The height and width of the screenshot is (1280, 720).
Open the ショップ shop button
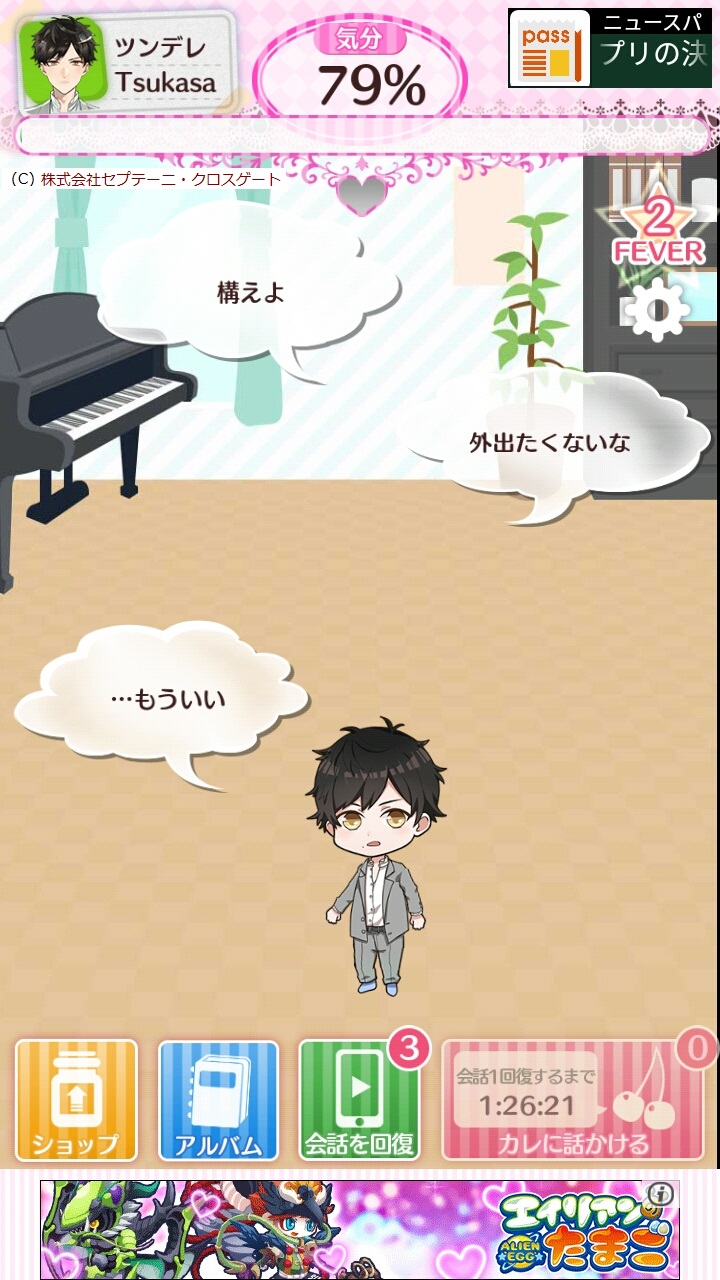click(76, 1100)
